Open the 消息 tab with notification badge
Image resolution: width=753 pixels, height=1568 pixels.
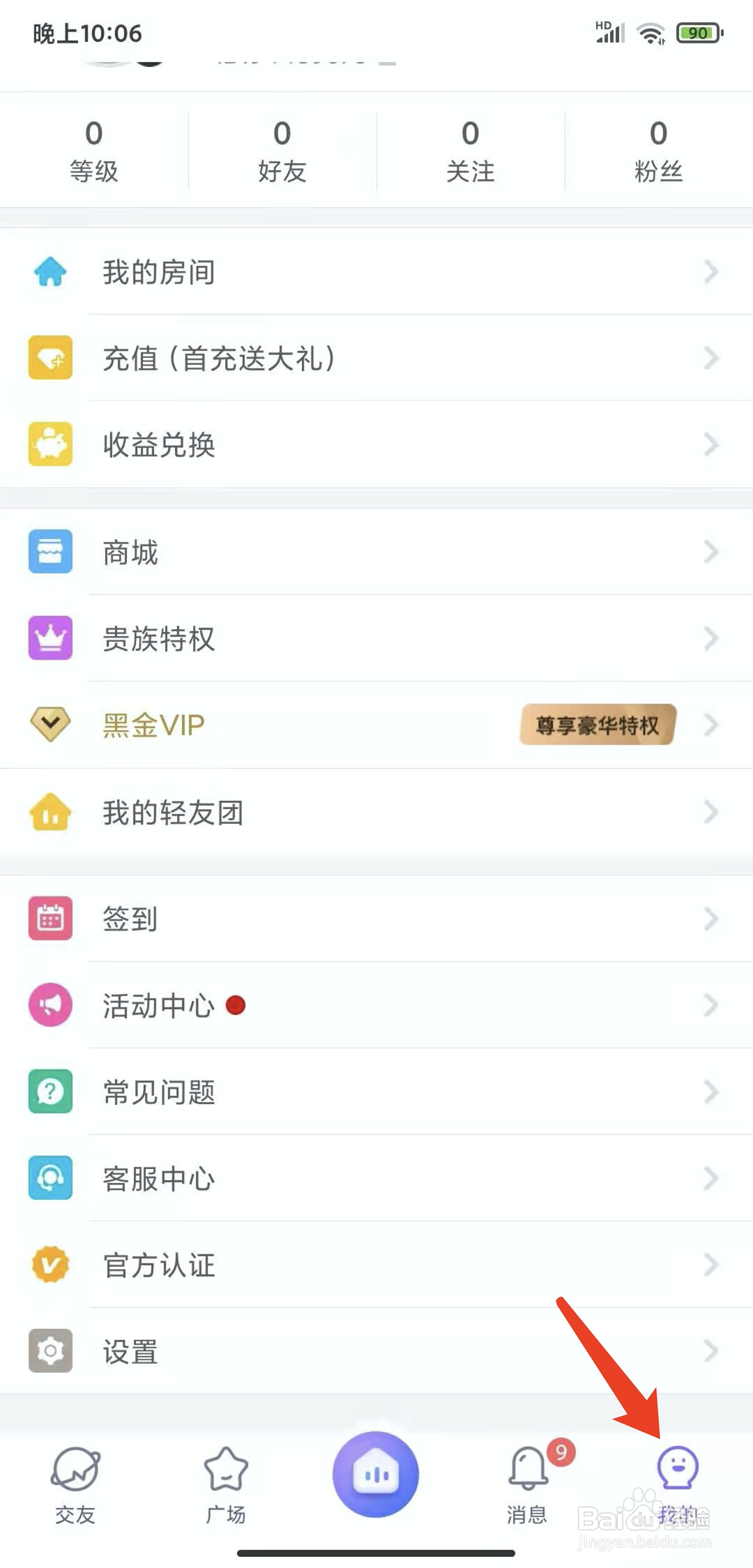click(526, 1479)
